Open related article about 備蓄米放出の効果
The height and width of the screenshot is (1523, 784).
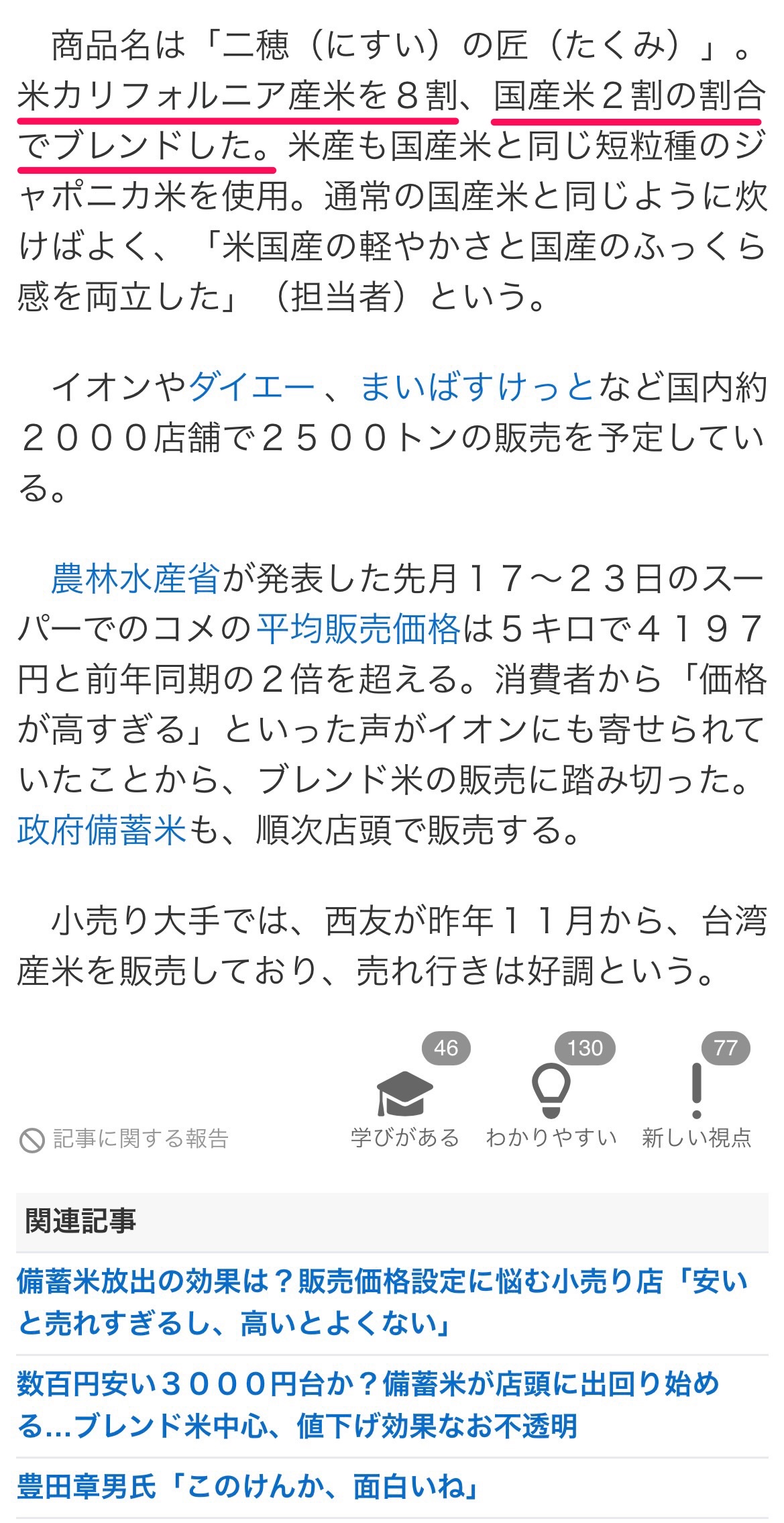pos(382,1304)
